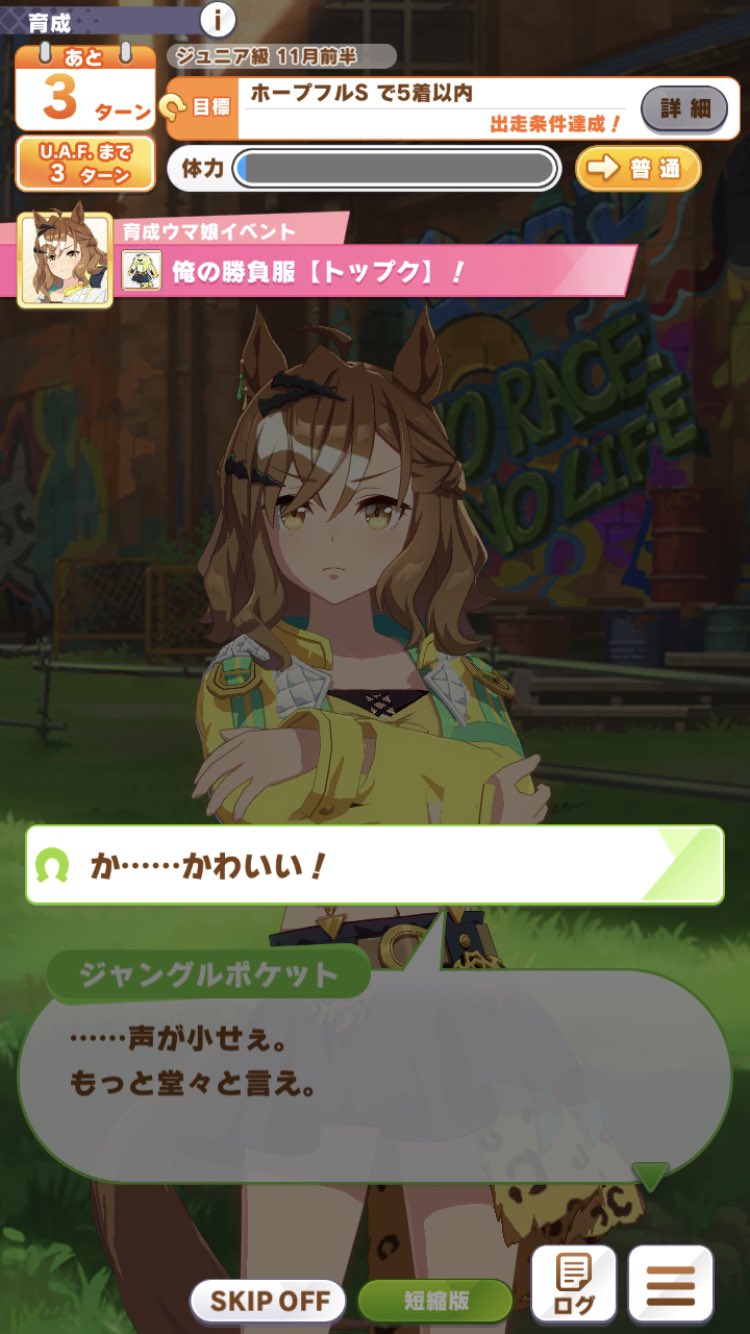Screen dimensions: 750x1334
Task: Tap the 普通 condition button
Action: (x=638, y=168)
